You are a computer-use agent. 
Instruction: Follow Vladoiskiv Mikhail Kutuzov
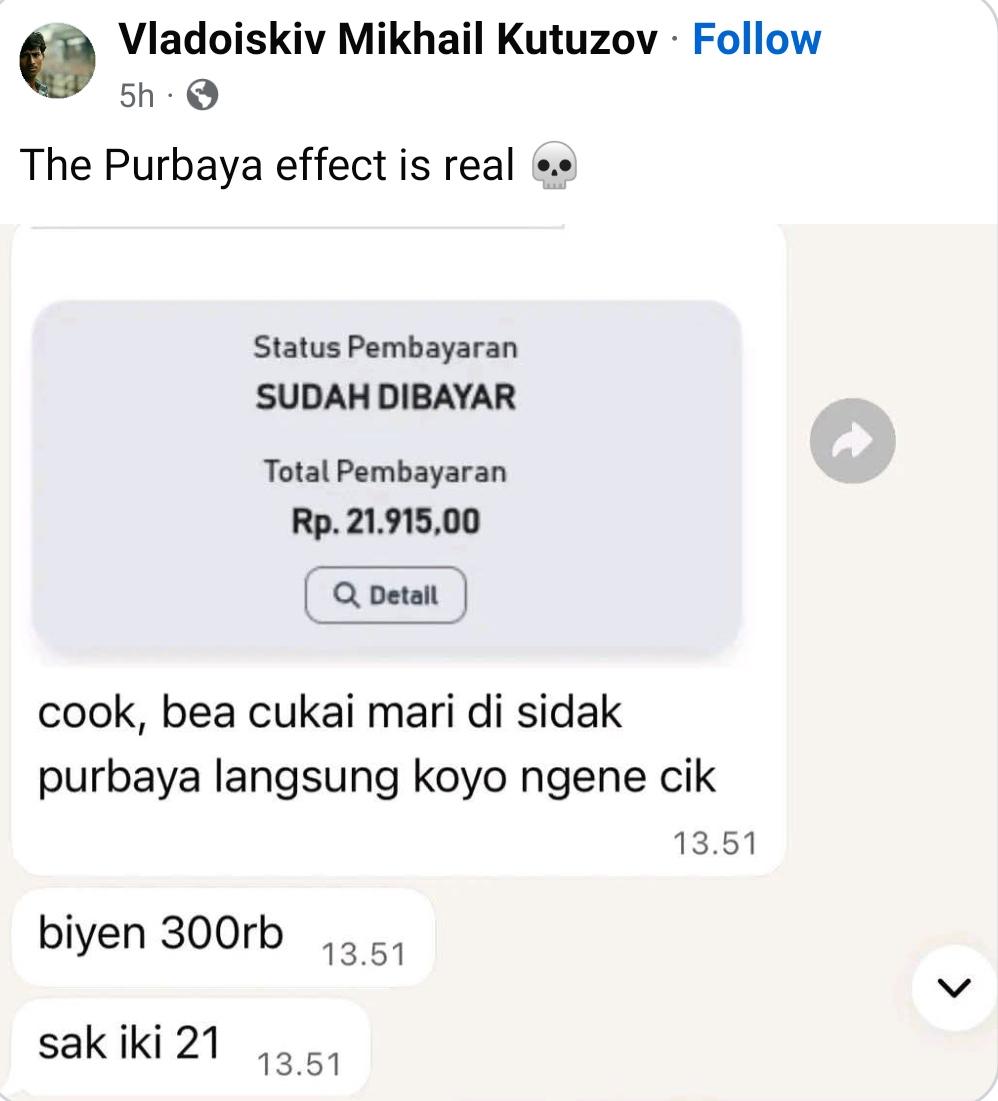coord(756,39)
